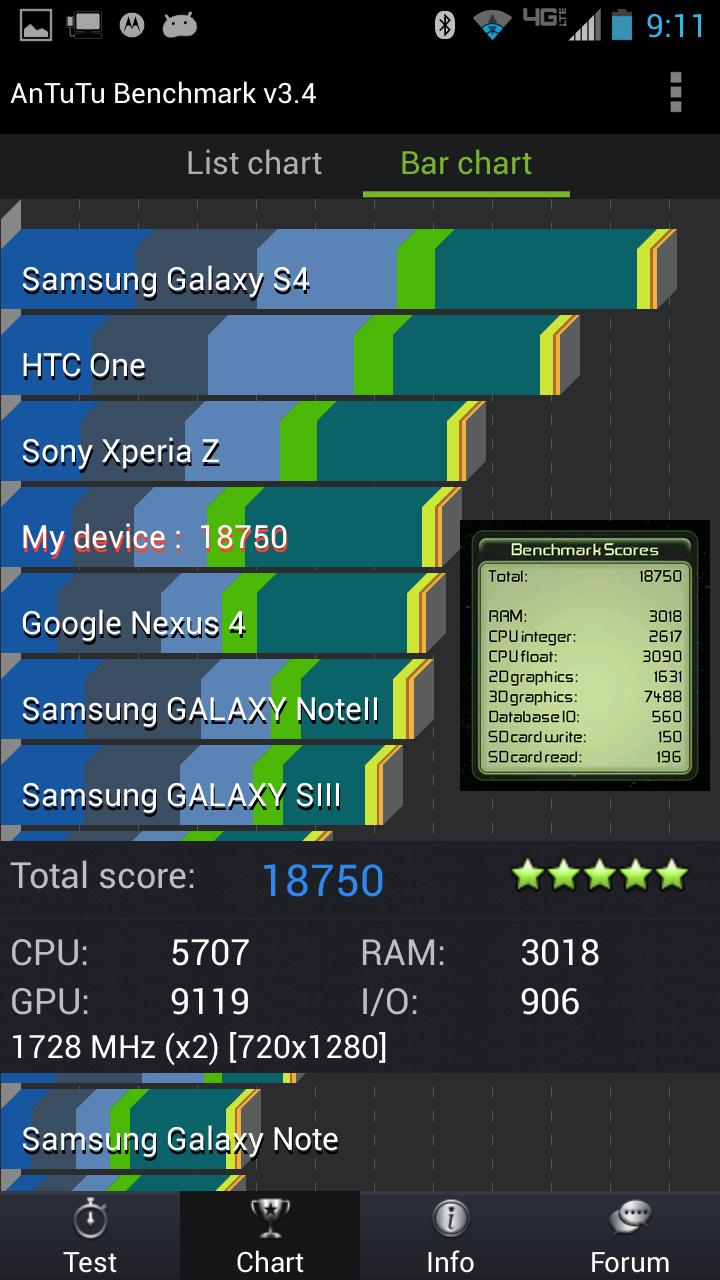Go to the Test tab

point(90,1236)
